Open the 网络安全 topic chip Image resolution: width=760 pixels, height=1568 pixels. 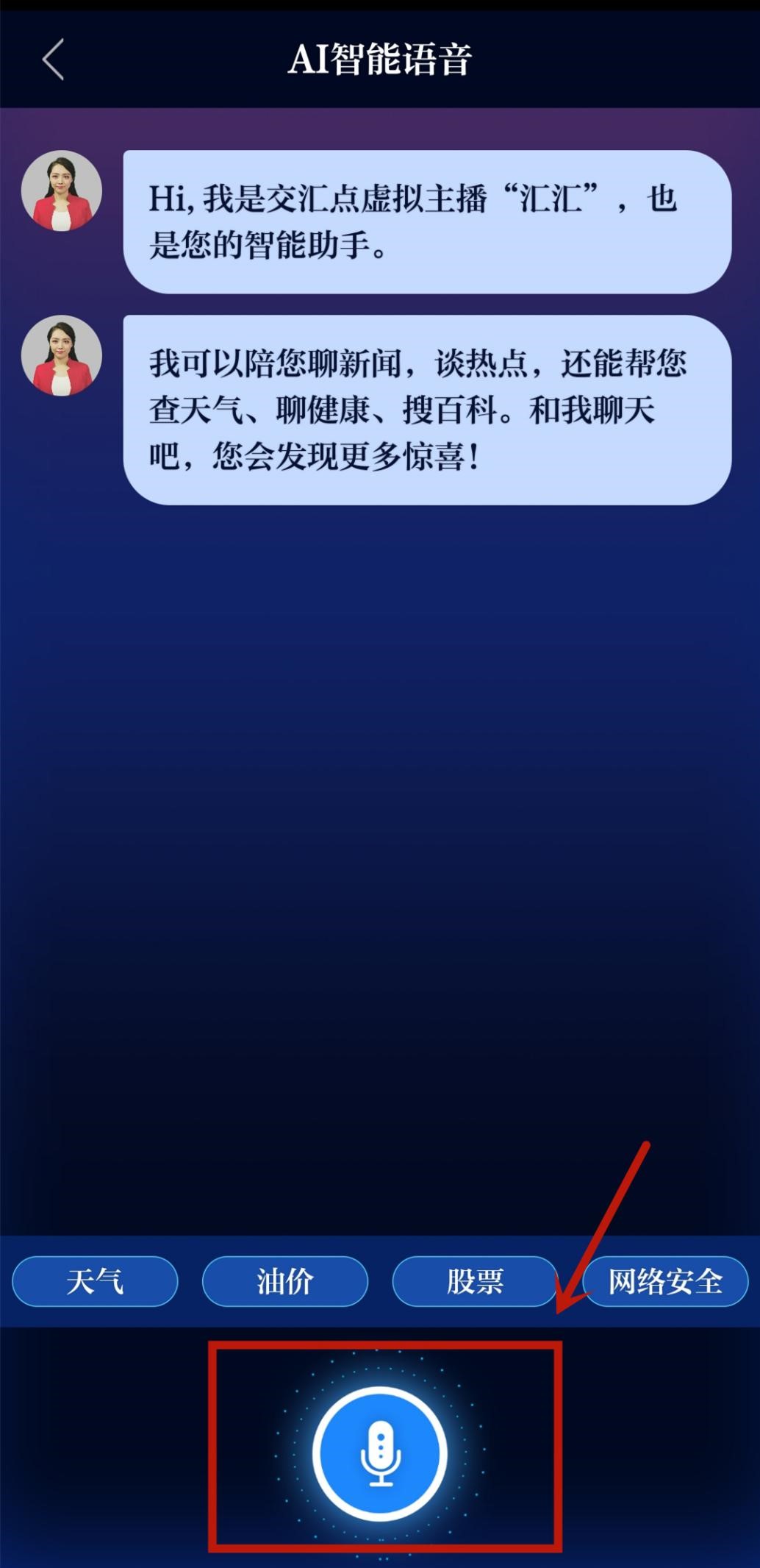point(665,1281)
